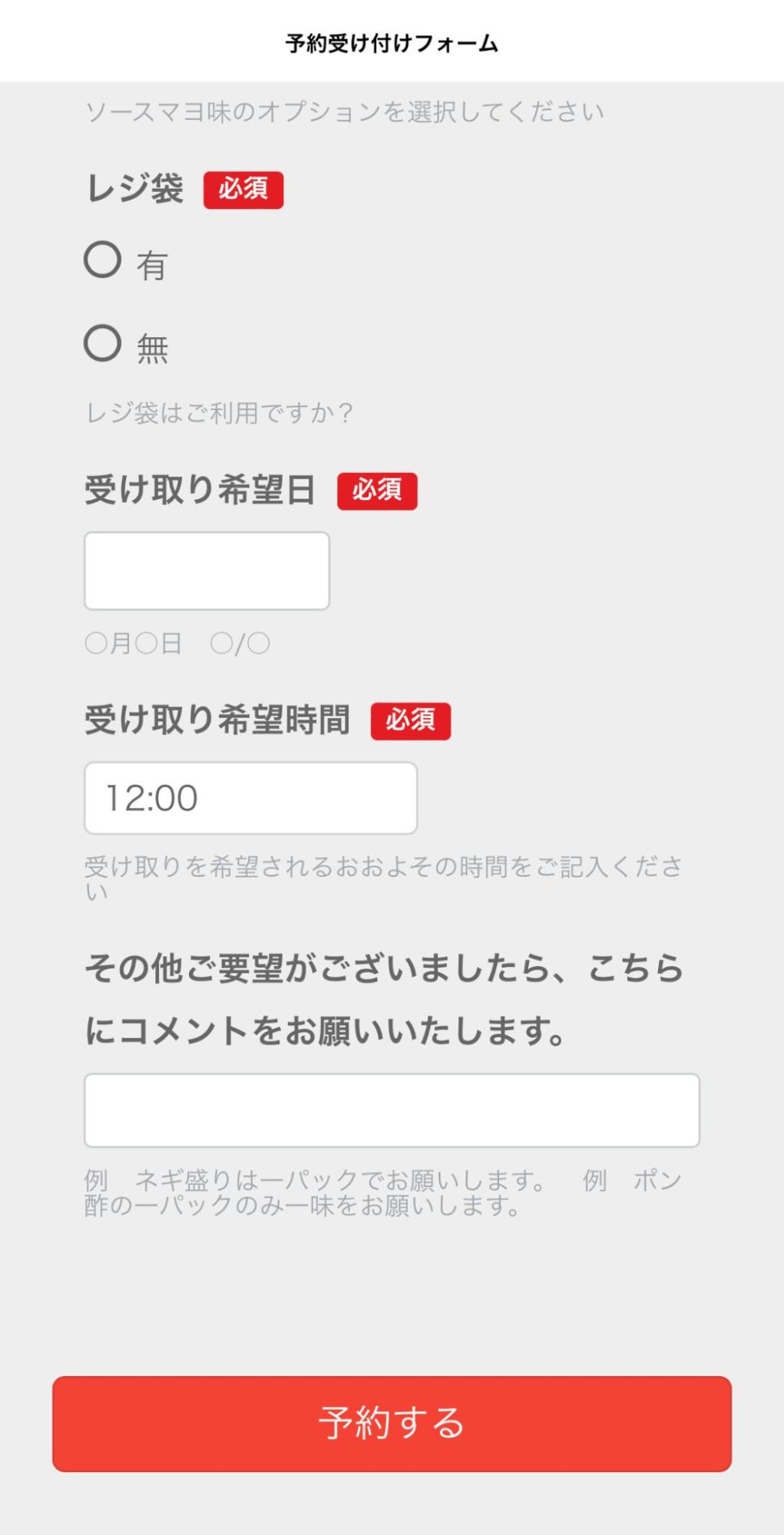This screenshot has width=784, height=1535.
Task: Select 有 for the レジ袋 option
Action: pyautogui.click(x=103, y=260)
